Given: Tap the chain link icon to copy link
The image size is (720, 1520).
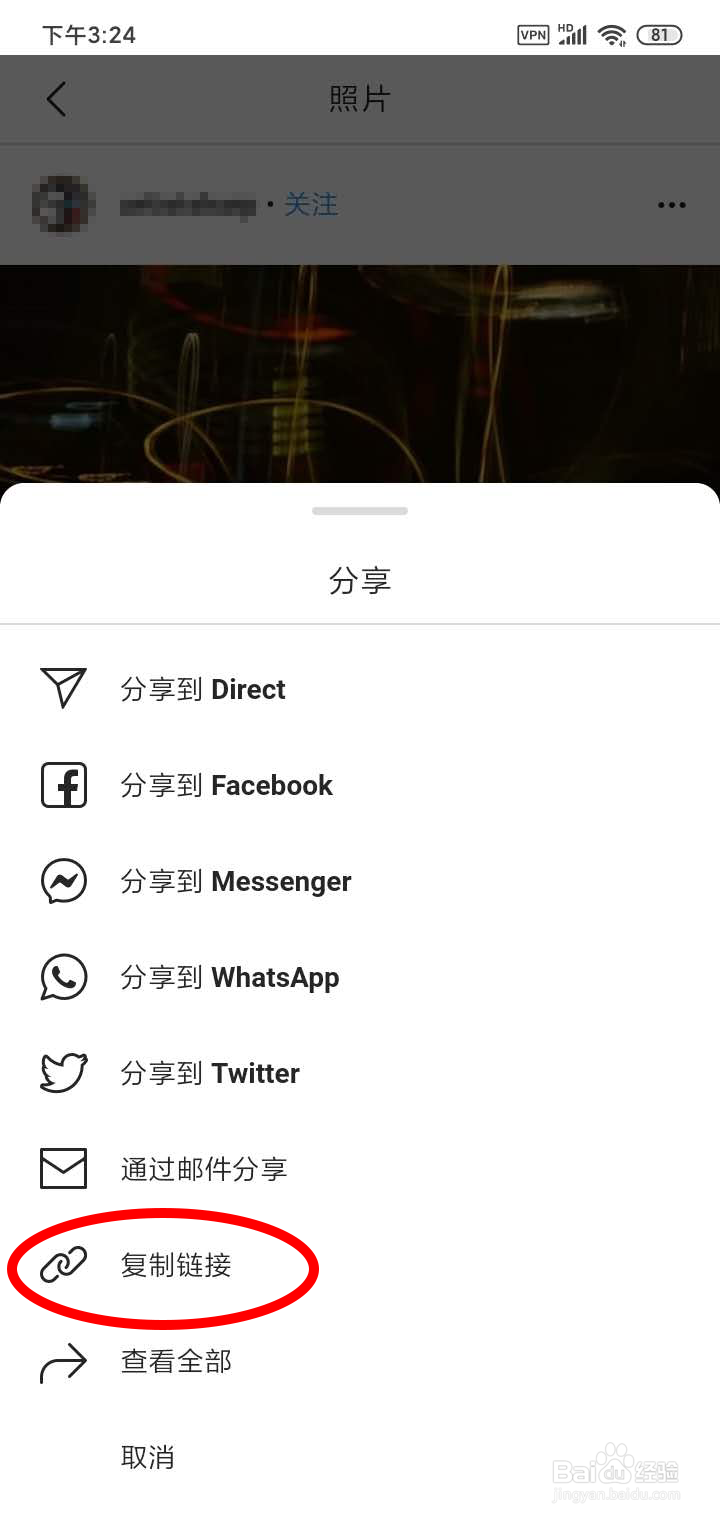Looking at the screenshot, I should coord(63,1264).
